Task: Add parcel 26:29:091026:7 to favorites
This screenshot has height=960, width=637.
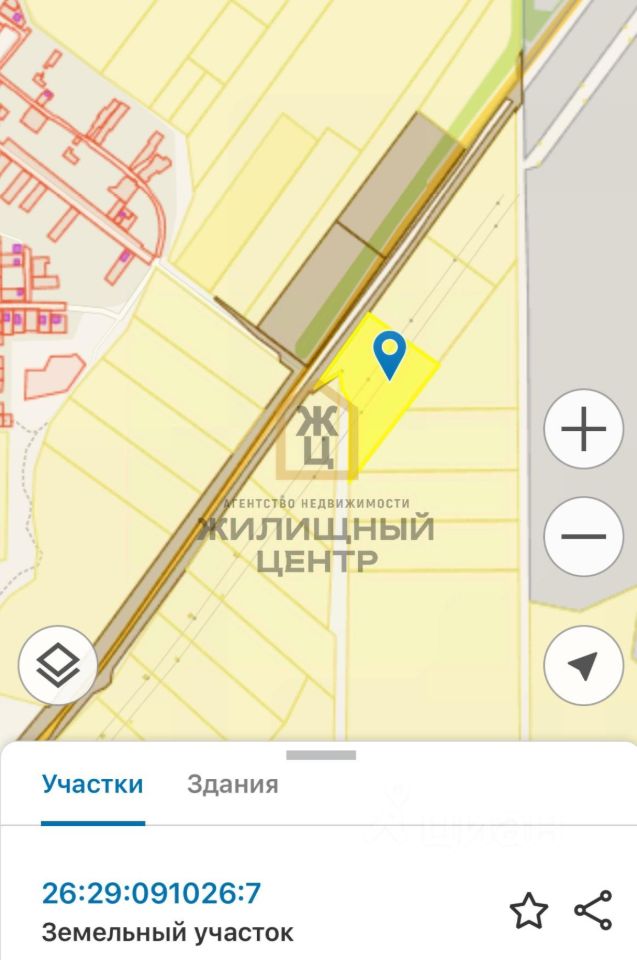Action: [x=528, y=911]
